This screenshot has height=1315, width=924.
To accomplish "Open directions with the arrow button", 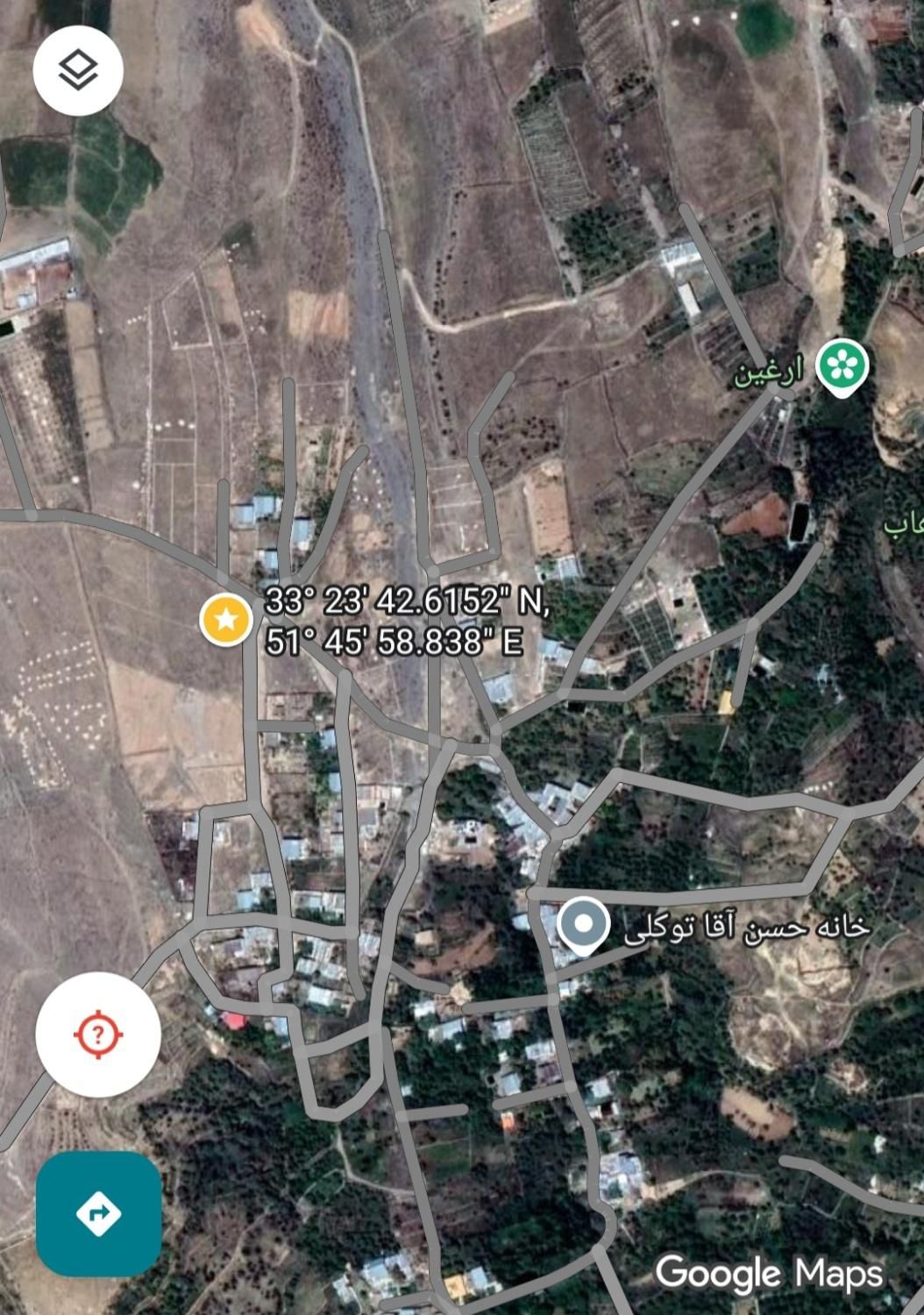I will (98, 1213).
